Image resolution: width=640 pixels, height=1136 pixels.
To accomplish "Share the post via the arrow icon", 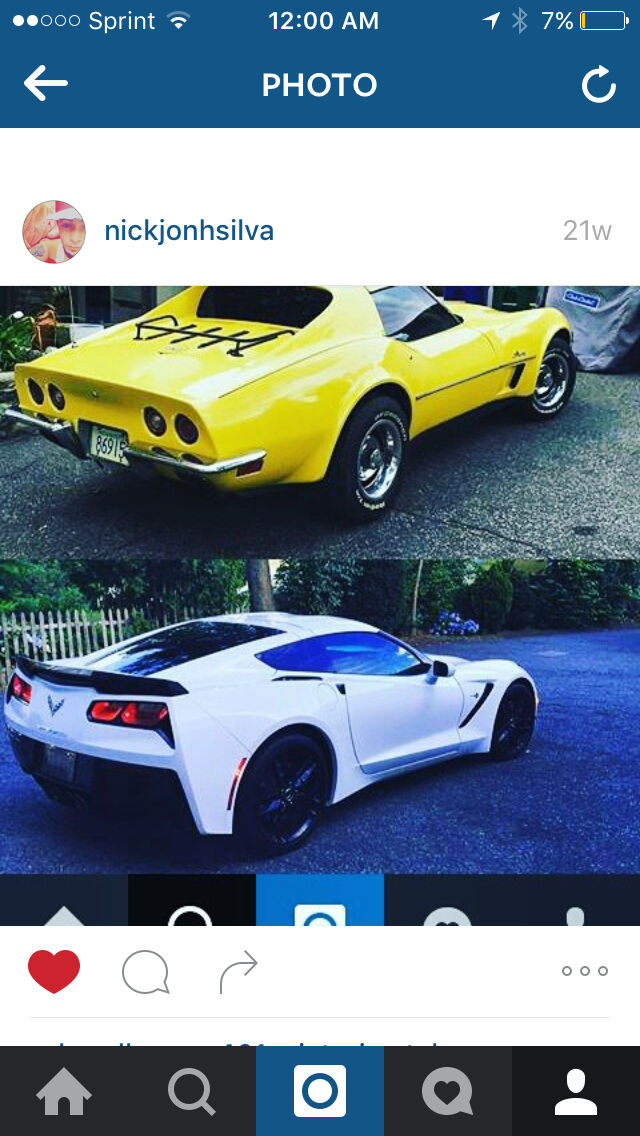I will 239,971.
